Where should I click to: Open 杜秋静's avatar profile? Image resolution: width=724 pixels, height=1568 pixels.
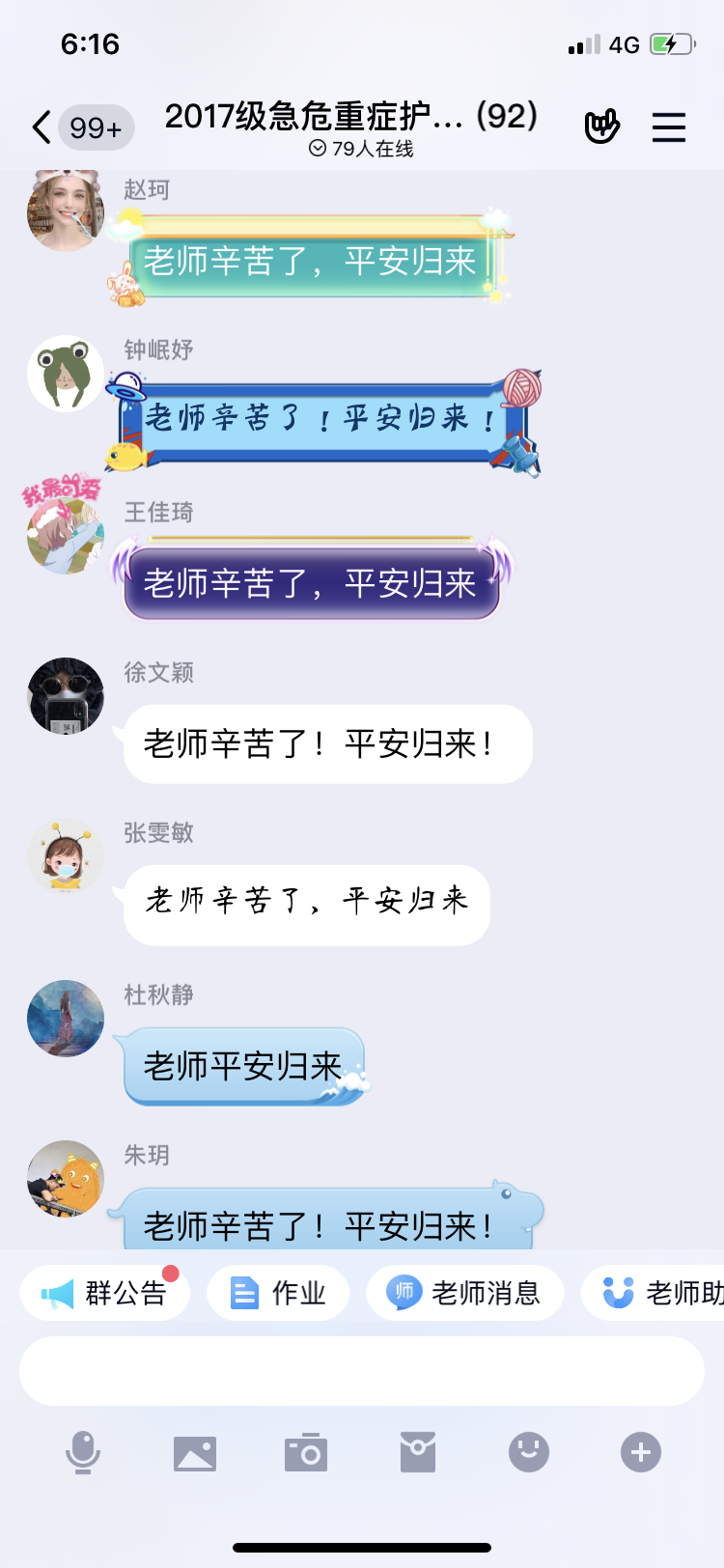click(66, 1019)
